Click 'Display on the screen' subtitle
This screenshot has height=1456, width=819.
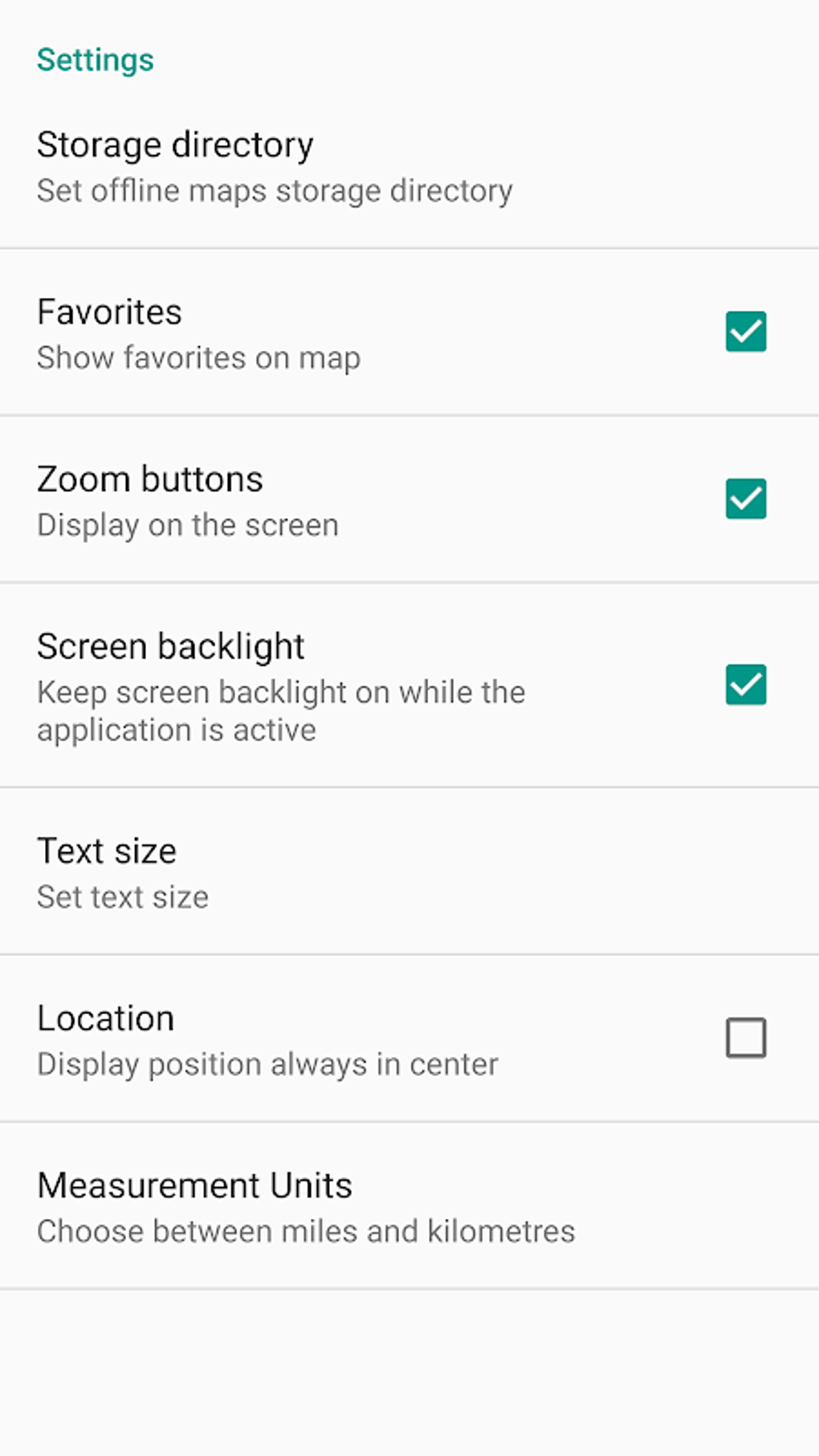[x=187, y=525]
